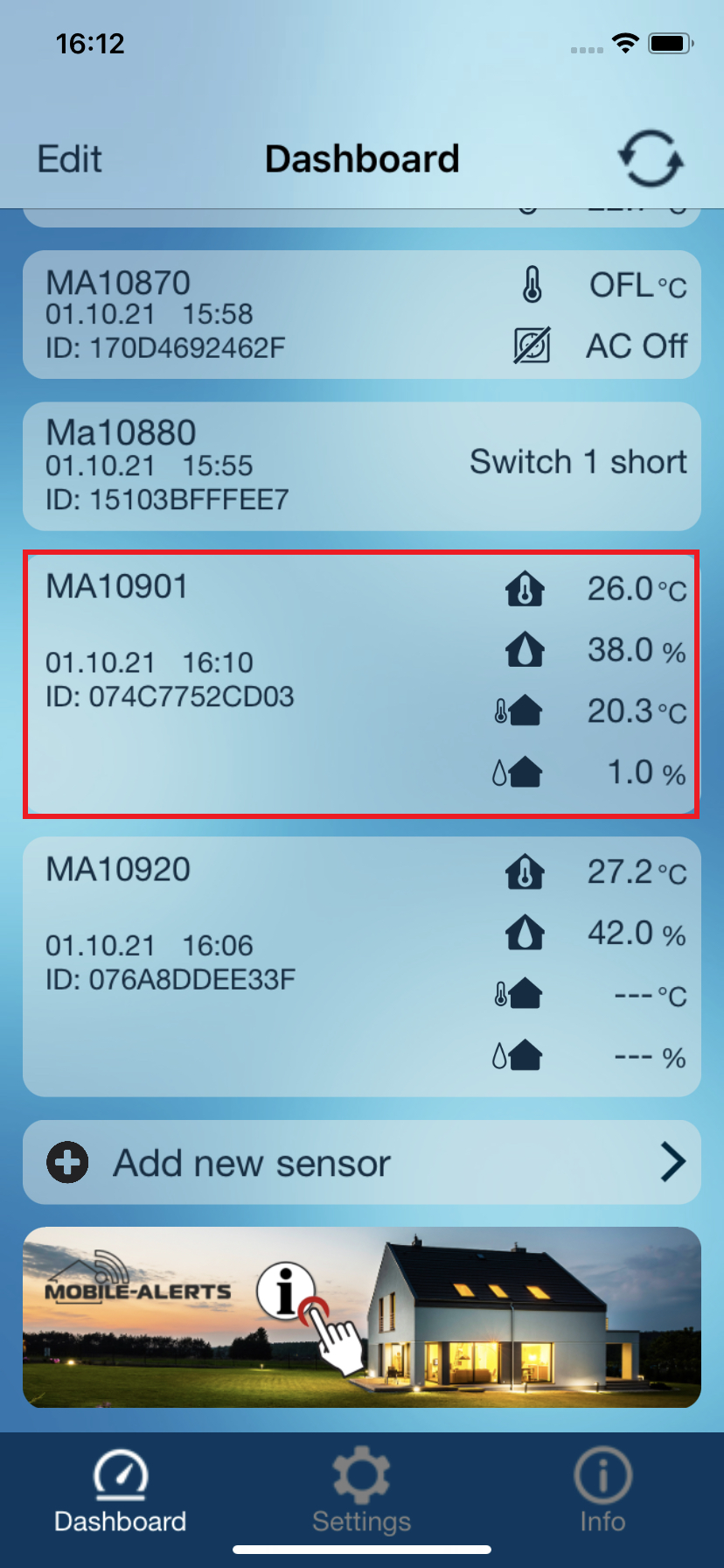Viewport: 724px width, 1568px height.
Task: Tap Edit in the top bar
Action: click(x=69, y=159)
